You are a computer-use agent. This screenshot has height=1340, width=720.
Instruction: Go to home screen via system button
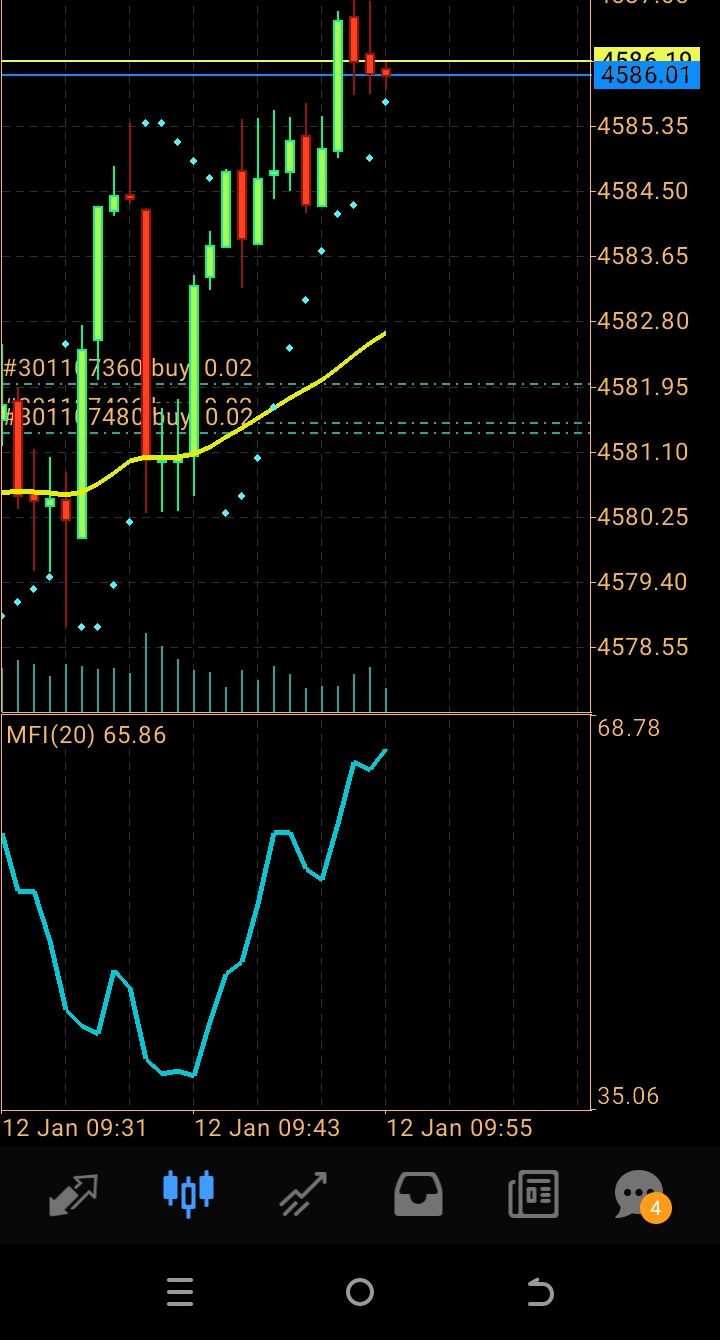pyautogui.click(x=360, y=1293)
